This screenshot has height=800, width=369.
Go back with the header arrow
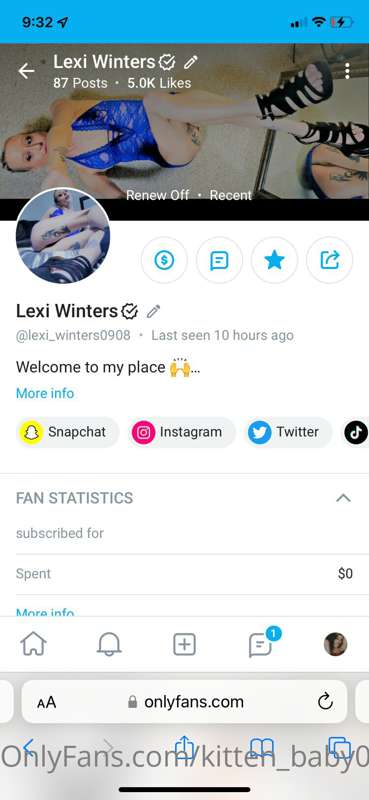pos(27,71)
